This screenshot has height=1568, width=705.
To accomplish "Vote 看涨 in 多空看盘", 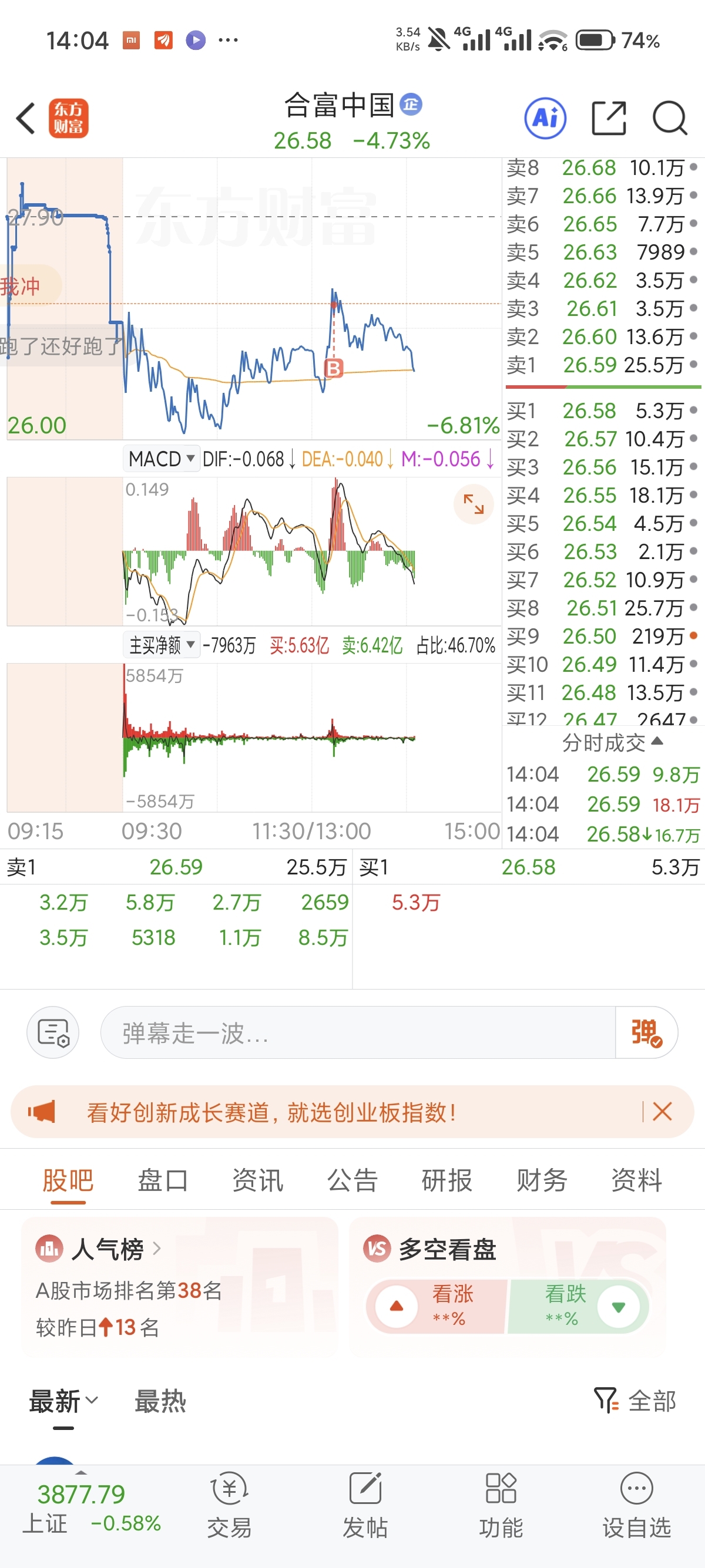I will click(x=437, y=1306).
